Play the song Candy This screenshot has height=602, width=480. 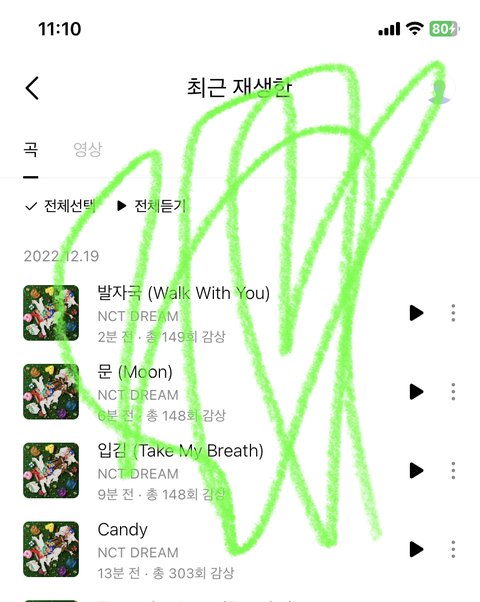click(x=416, y=549)
